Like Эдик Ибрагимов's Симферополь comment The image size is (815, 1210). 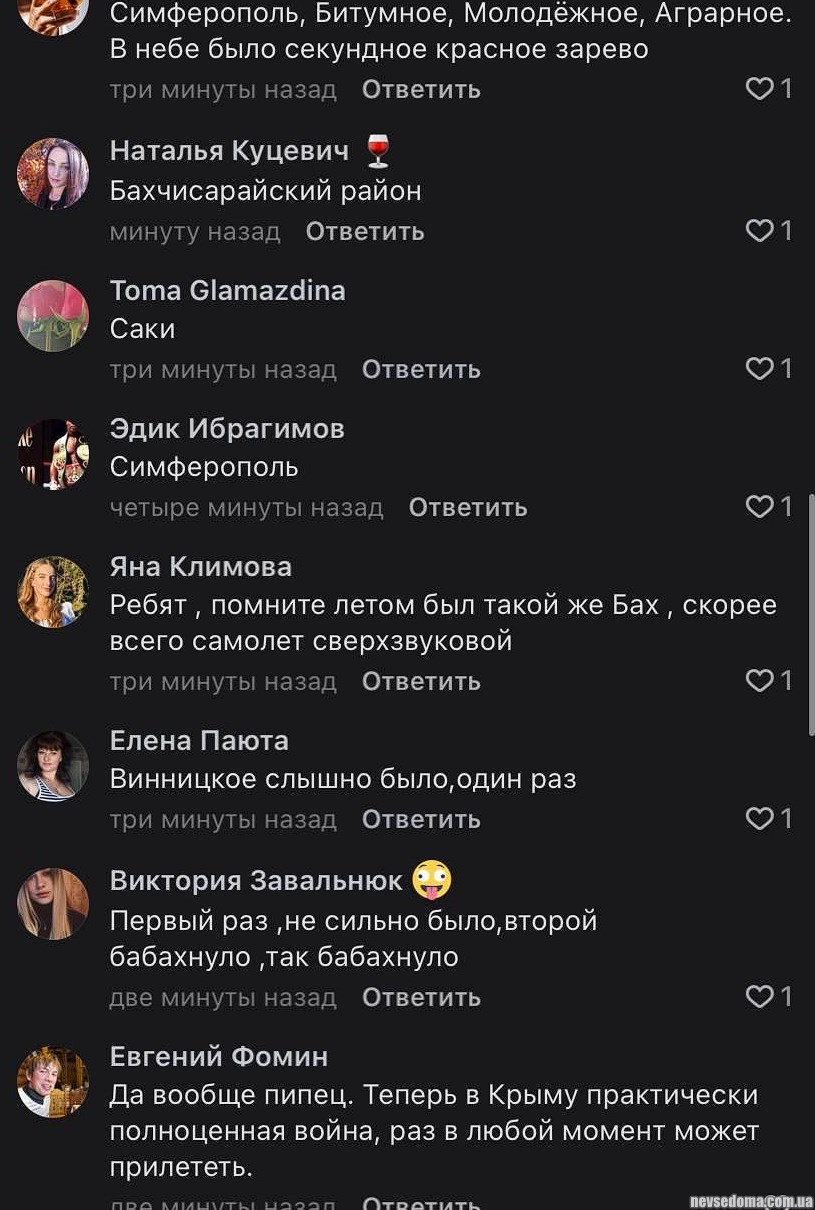point(760,507)
